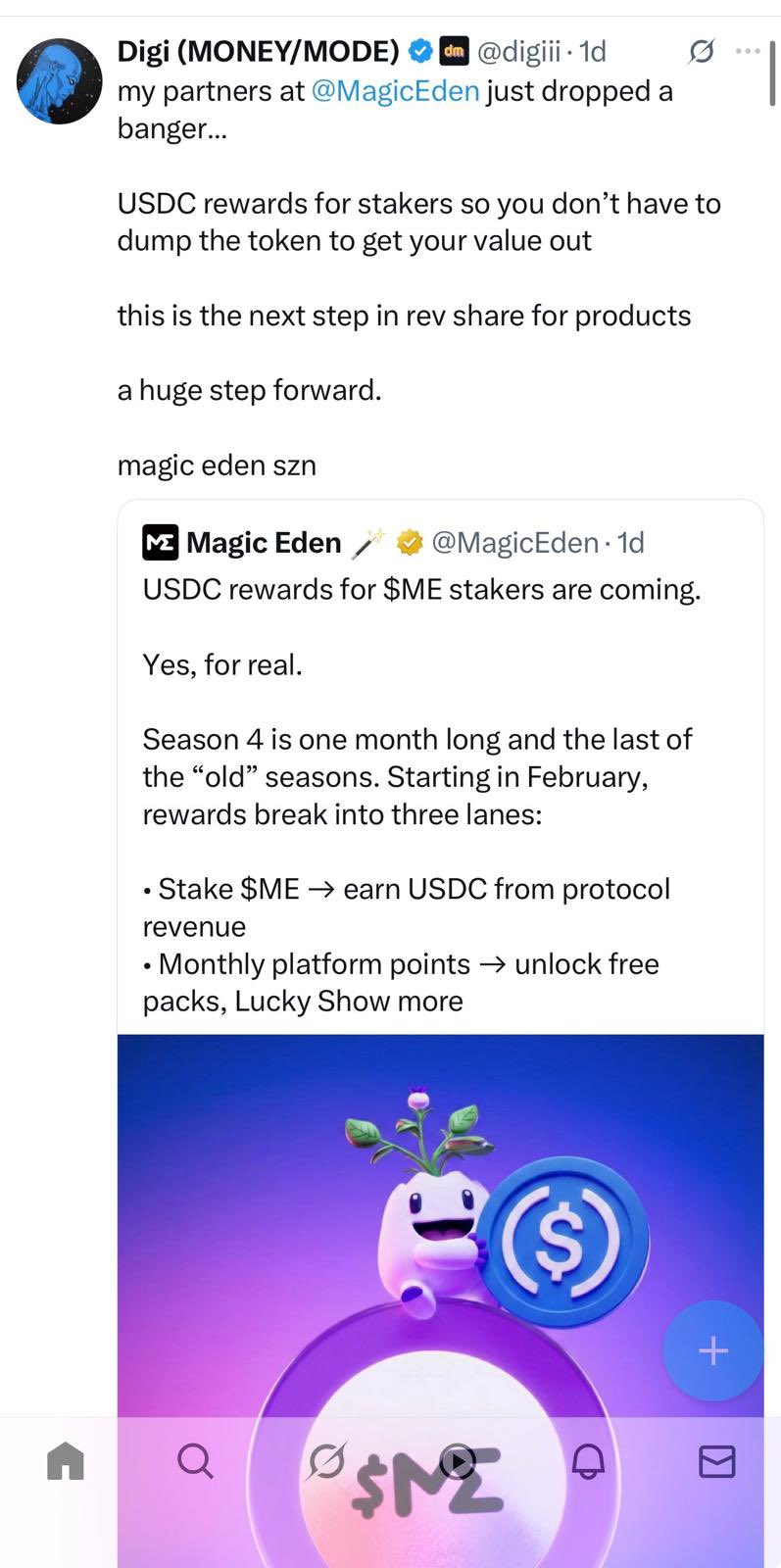Open the post overflow menu
This screenshot has width=781, height=1568.
[x=748, y=51]
